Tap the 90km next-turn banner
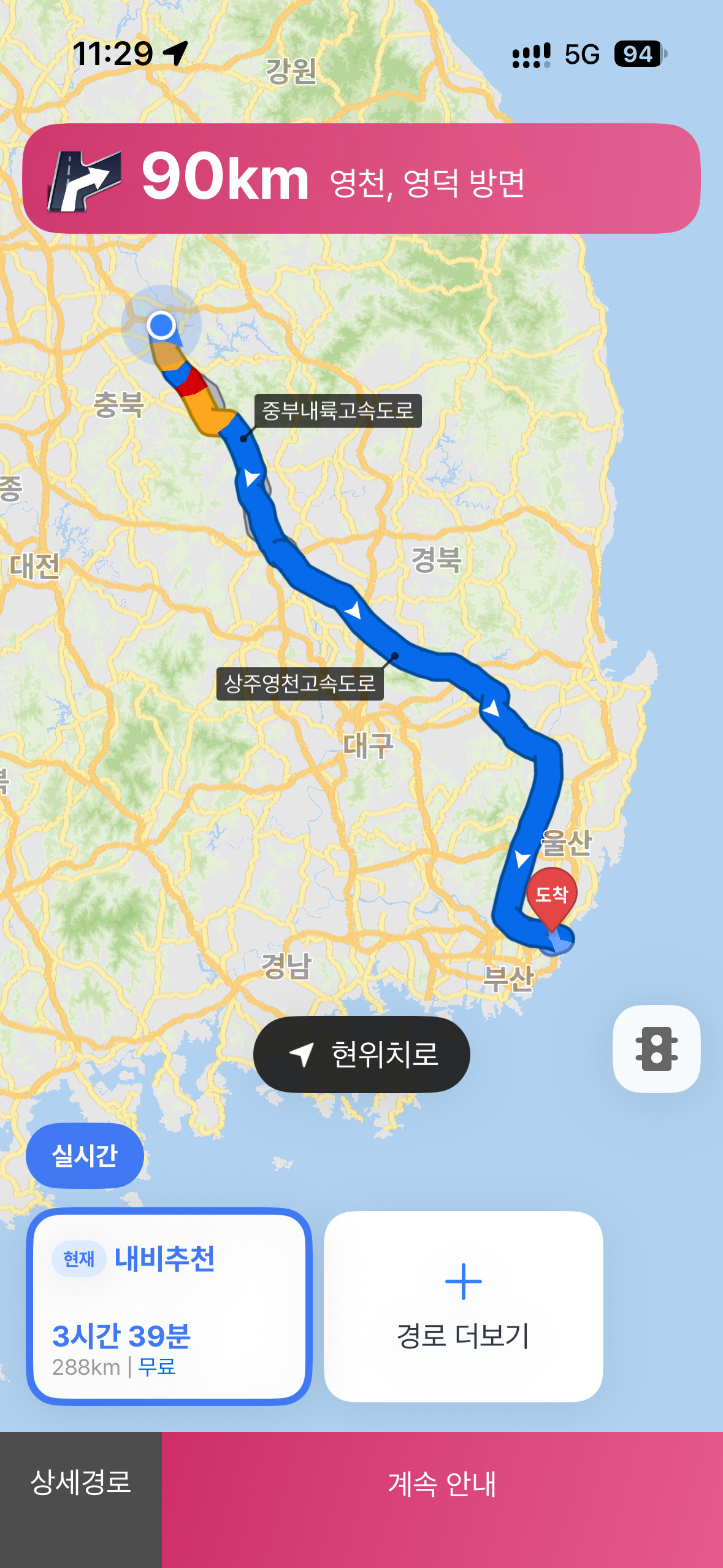723x1568 pixels. (x=361, y=179)
